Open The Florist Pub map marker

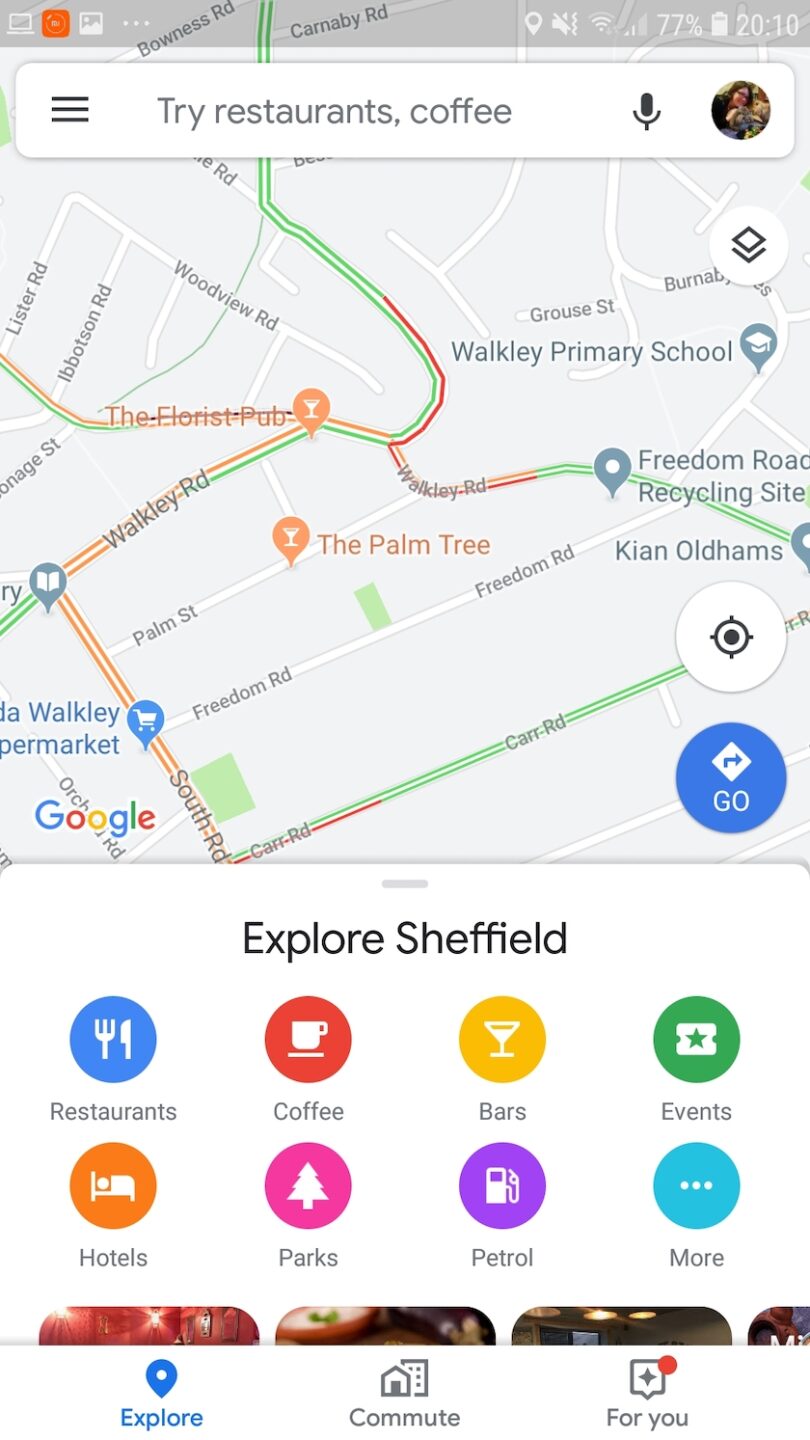(311, 412)
